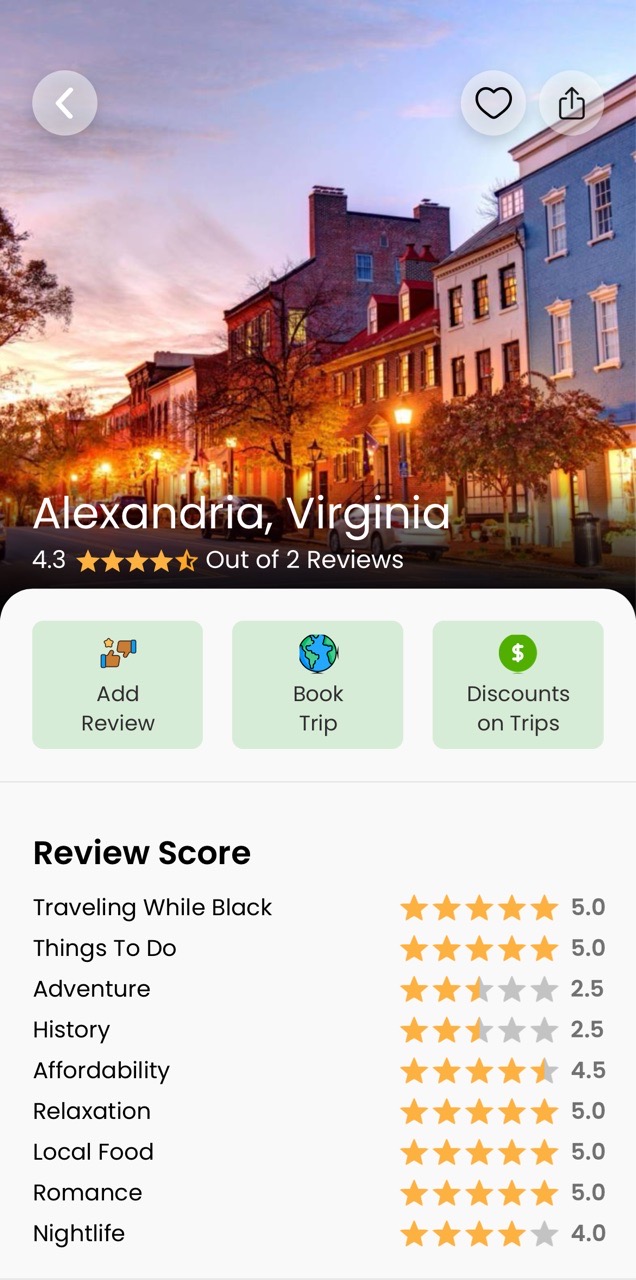Tap the Add Review button
This screenshot has height=1280, width=636.
click(118, 685)
